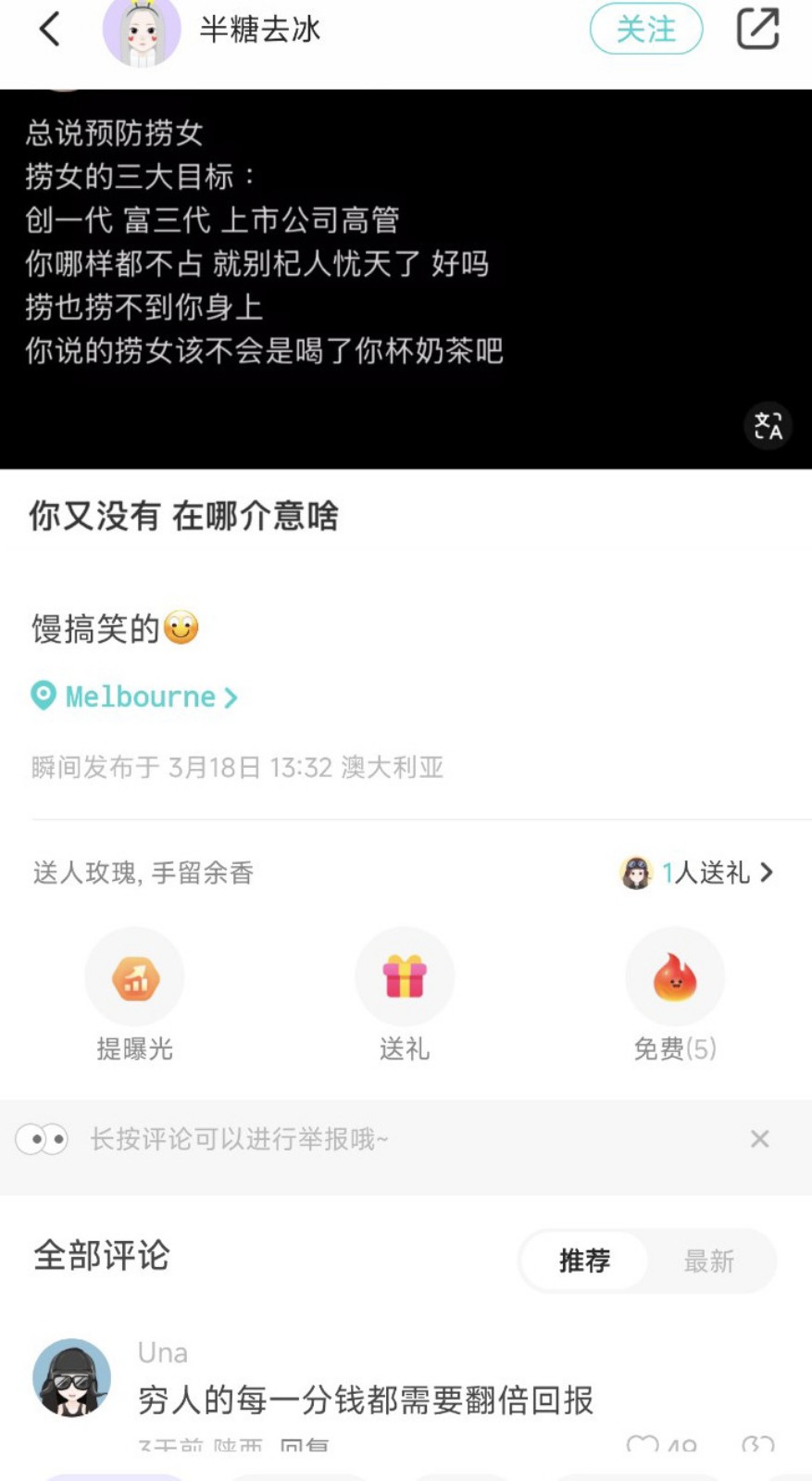Switch comments to 推荐 sorting
The height and width of the screenshot is (1481, 812).
point(584,1261)
